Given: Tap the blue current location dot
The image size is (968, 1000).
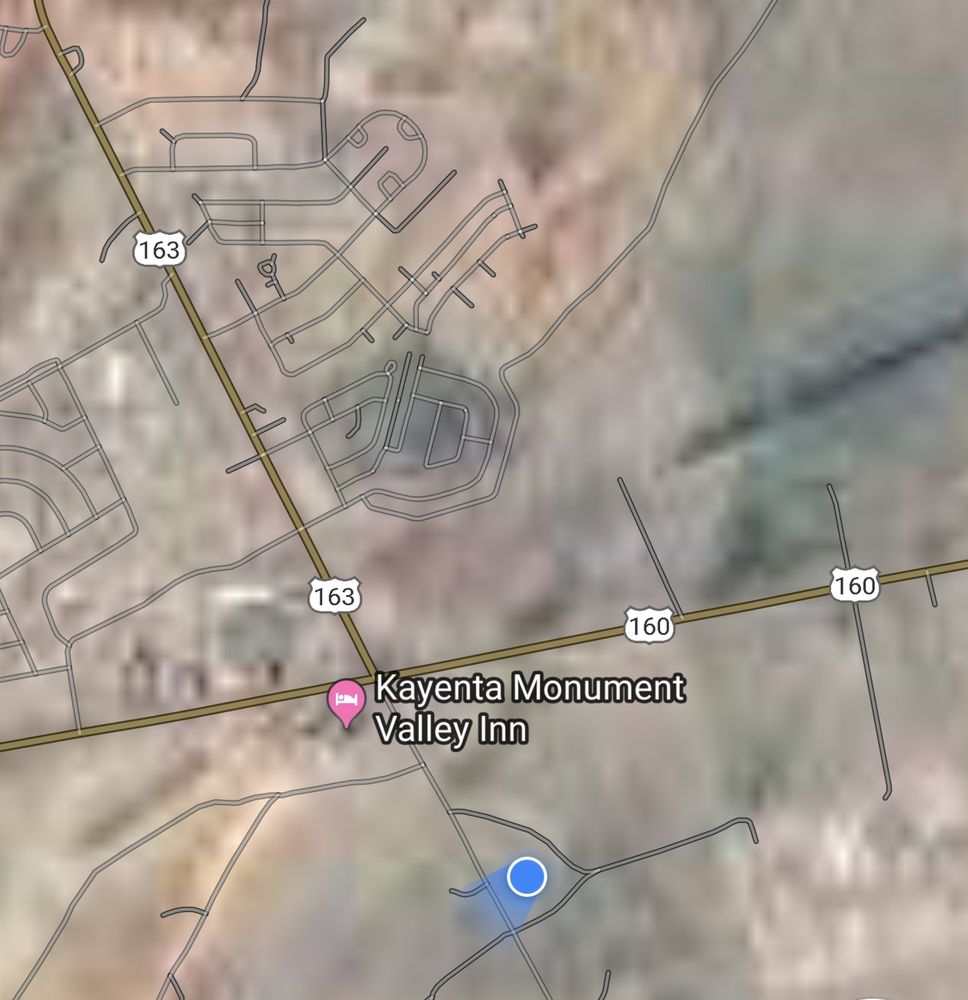Looking at the screenshot, I should (x=526, y=877).
